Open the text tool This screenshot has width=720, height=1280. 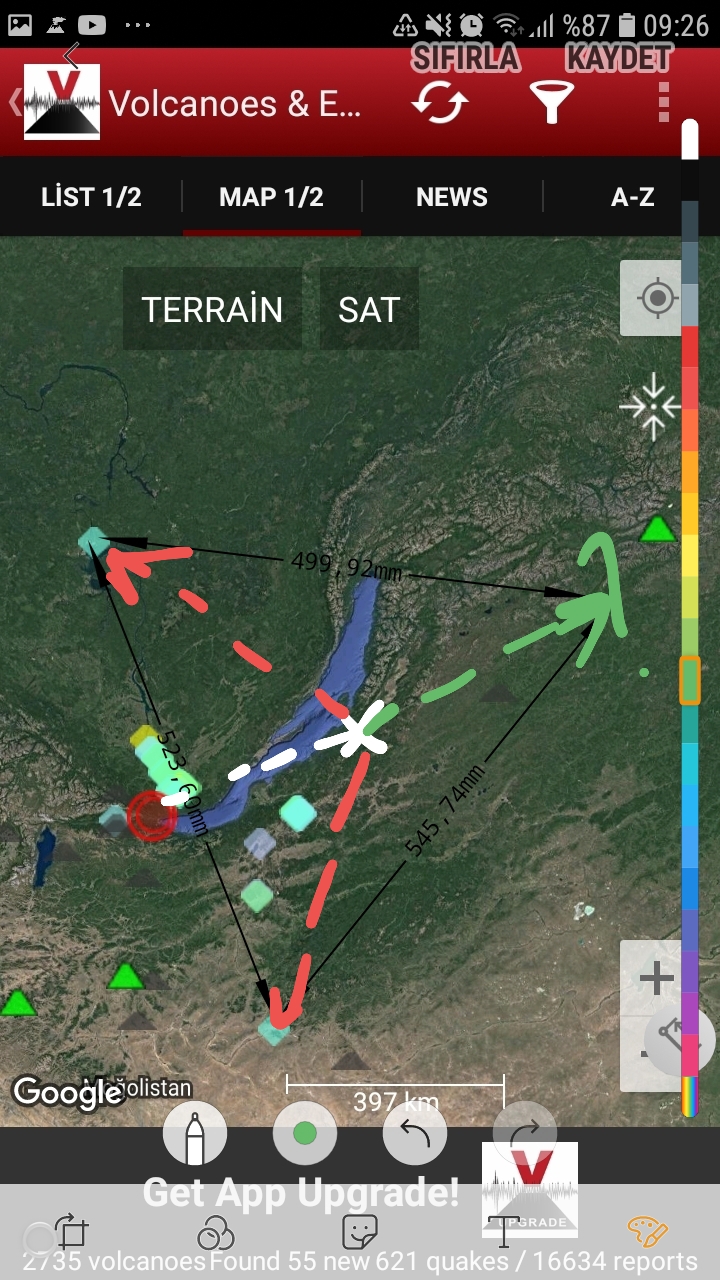[x=504, y=1232]
